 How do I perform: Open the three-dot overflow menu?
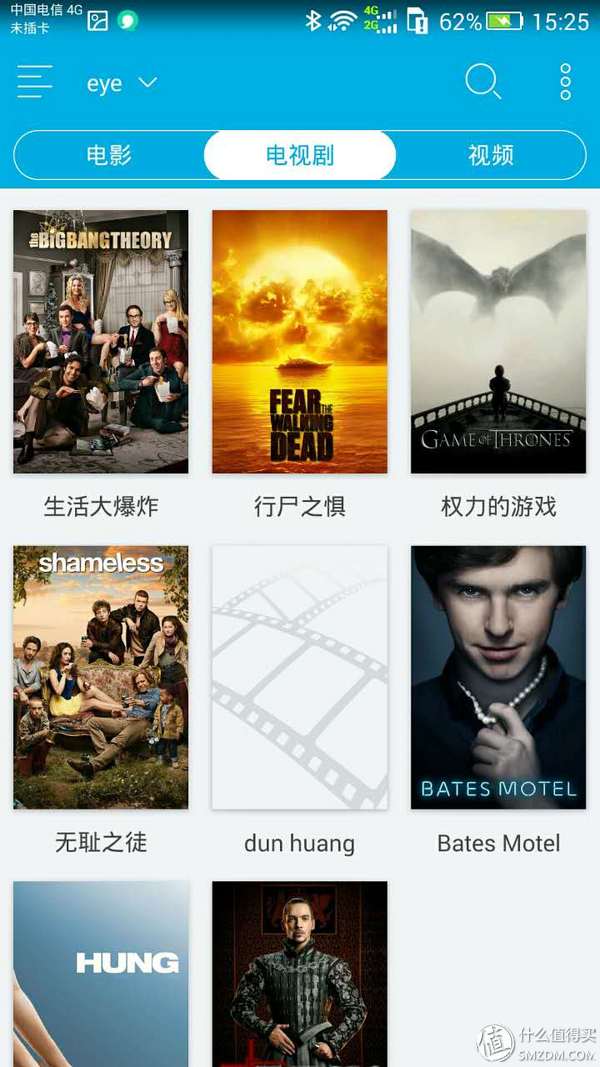click(565, 82)
